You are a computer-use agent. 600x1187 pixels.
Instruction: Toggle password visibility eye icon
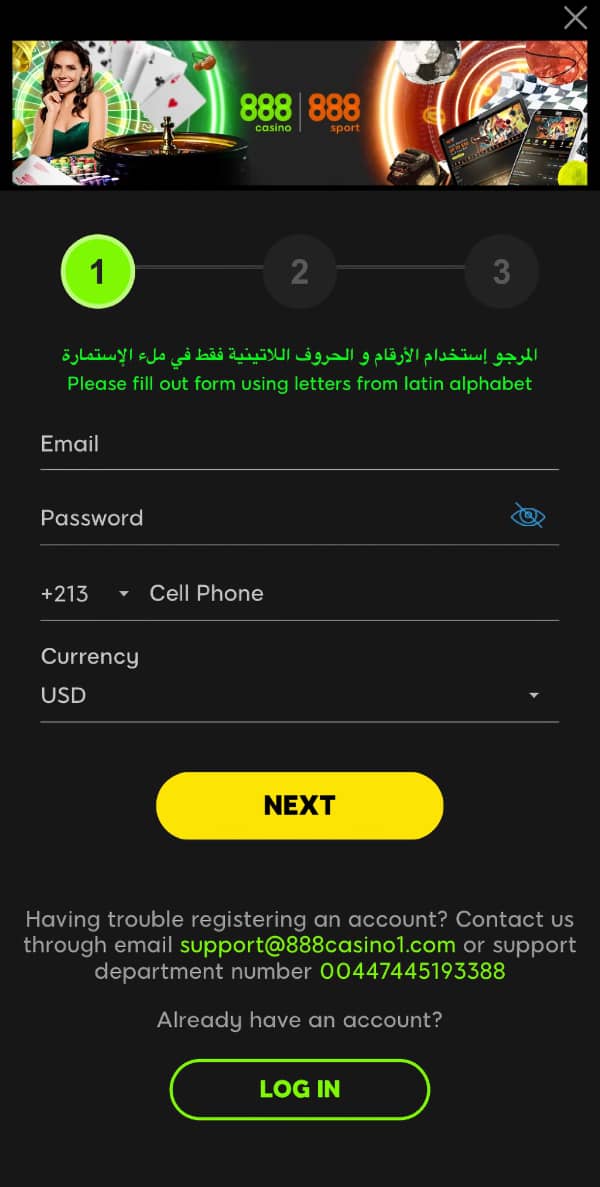pos(527,516)
